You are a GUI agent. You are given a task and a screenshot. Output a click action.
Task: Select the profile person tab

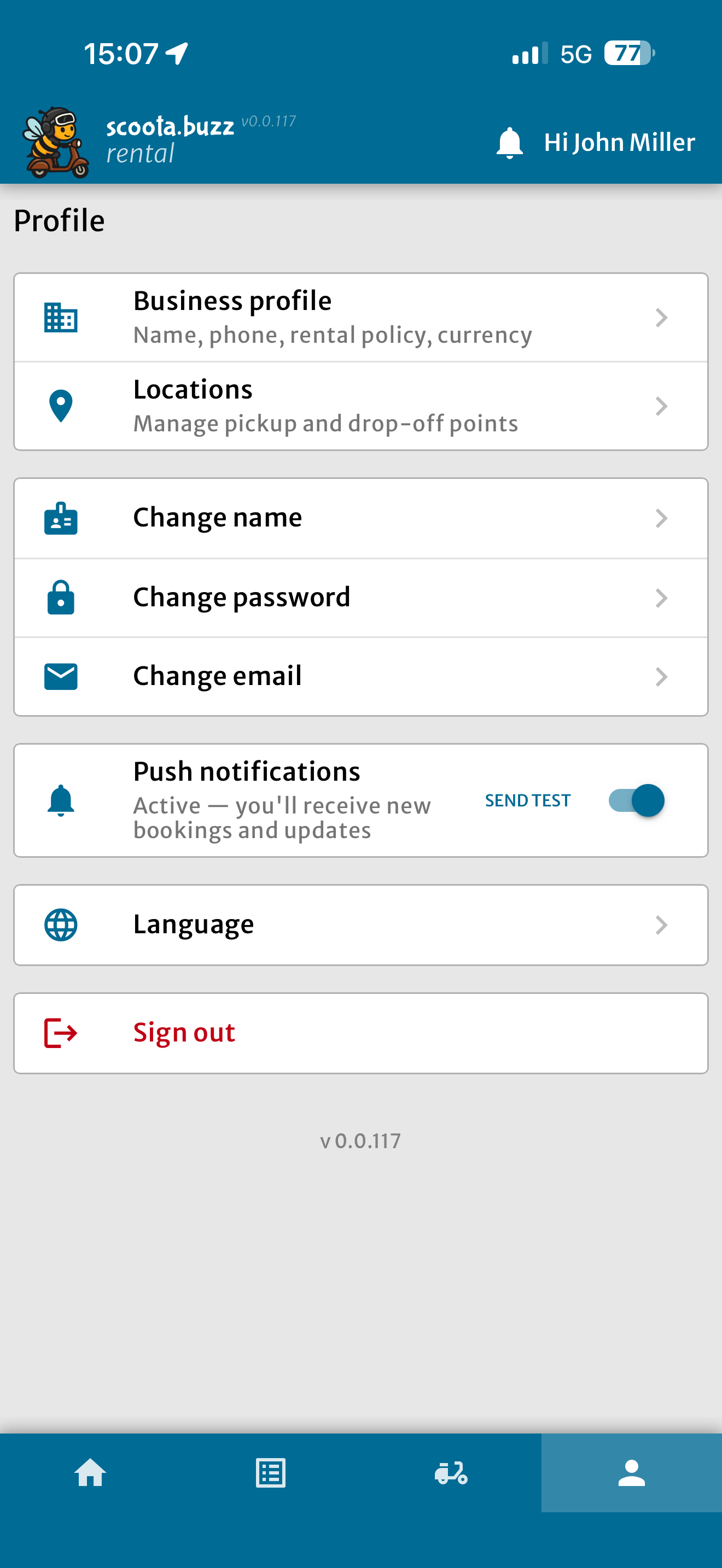(631, 1473)
